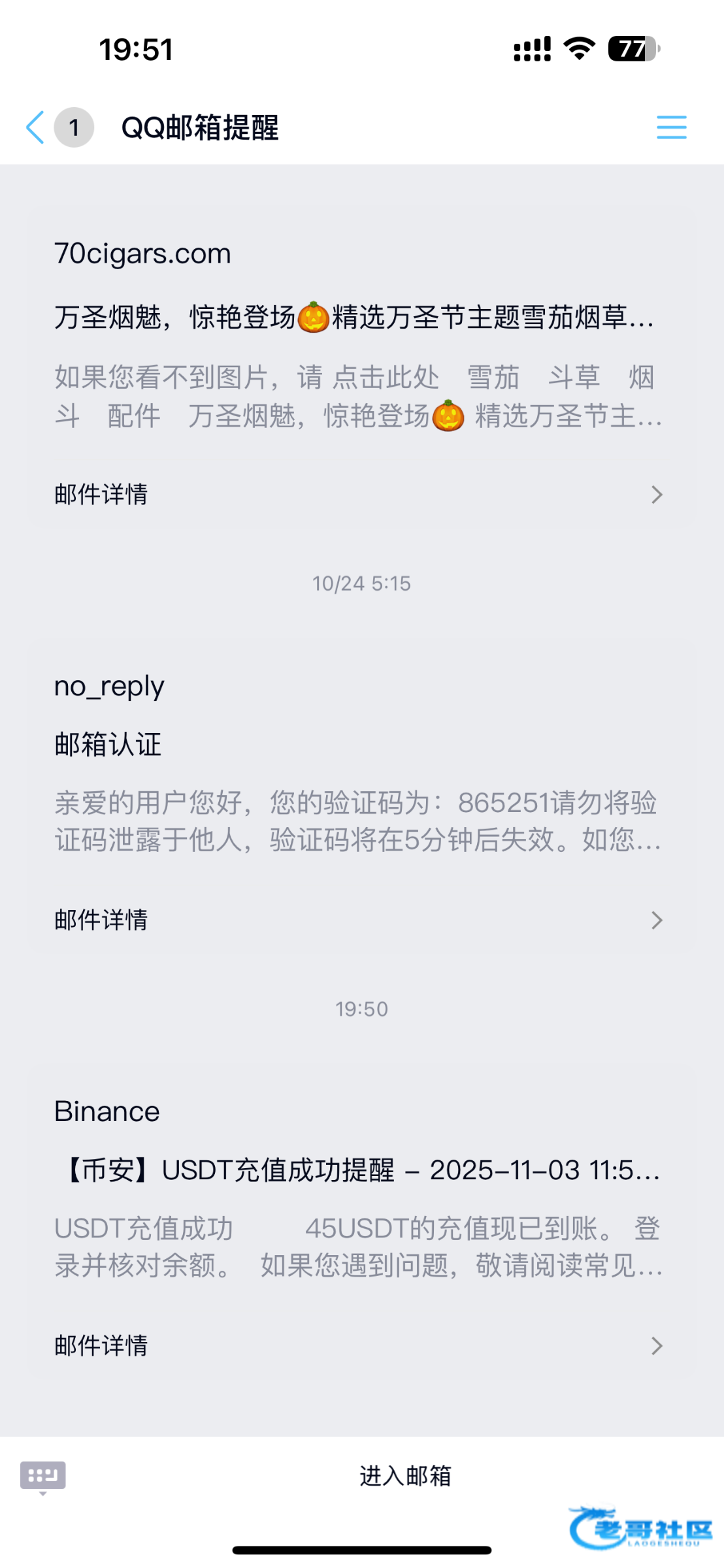Go back to the chat list

36,127
